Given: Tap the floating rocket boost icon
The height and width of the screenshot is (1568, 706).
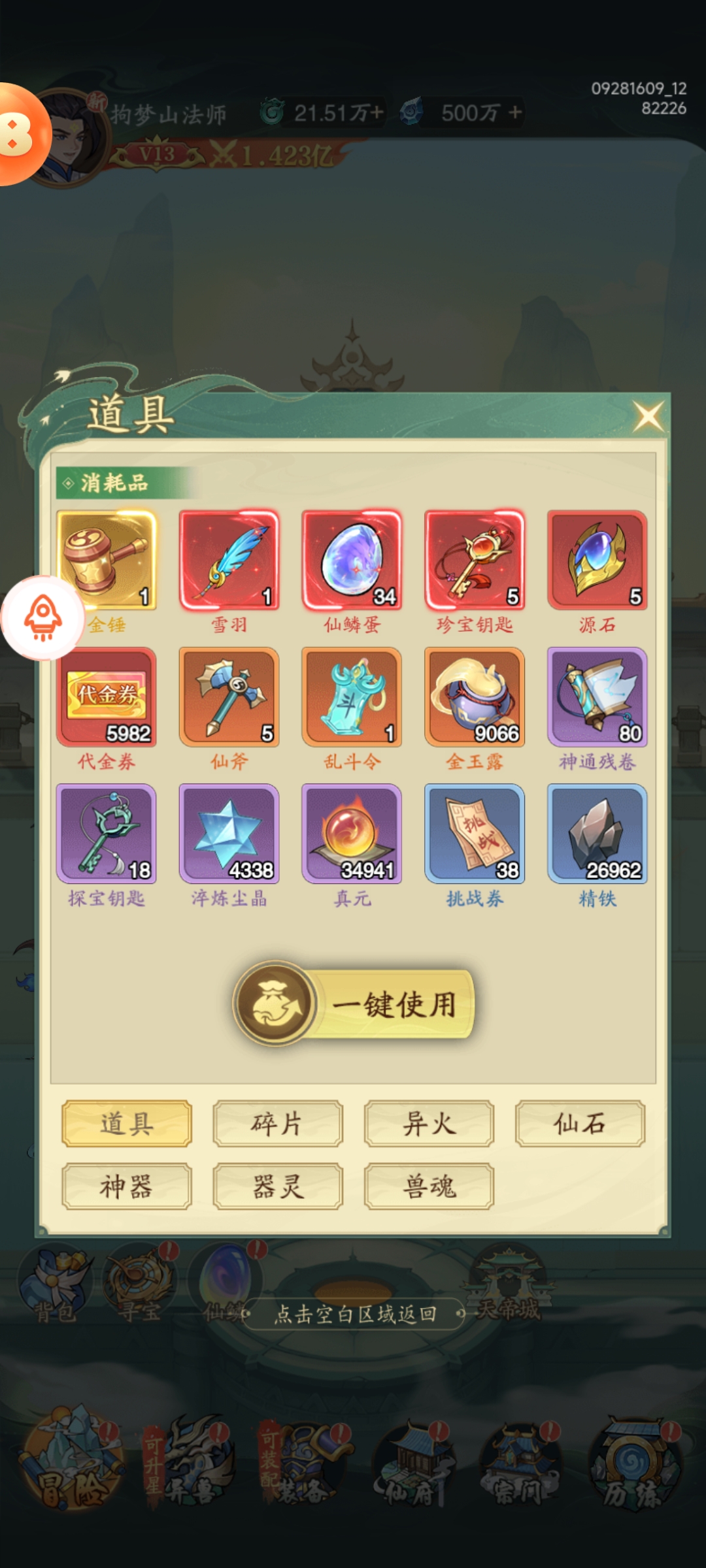Looking at the screenshot, I should tap(42, 617).
